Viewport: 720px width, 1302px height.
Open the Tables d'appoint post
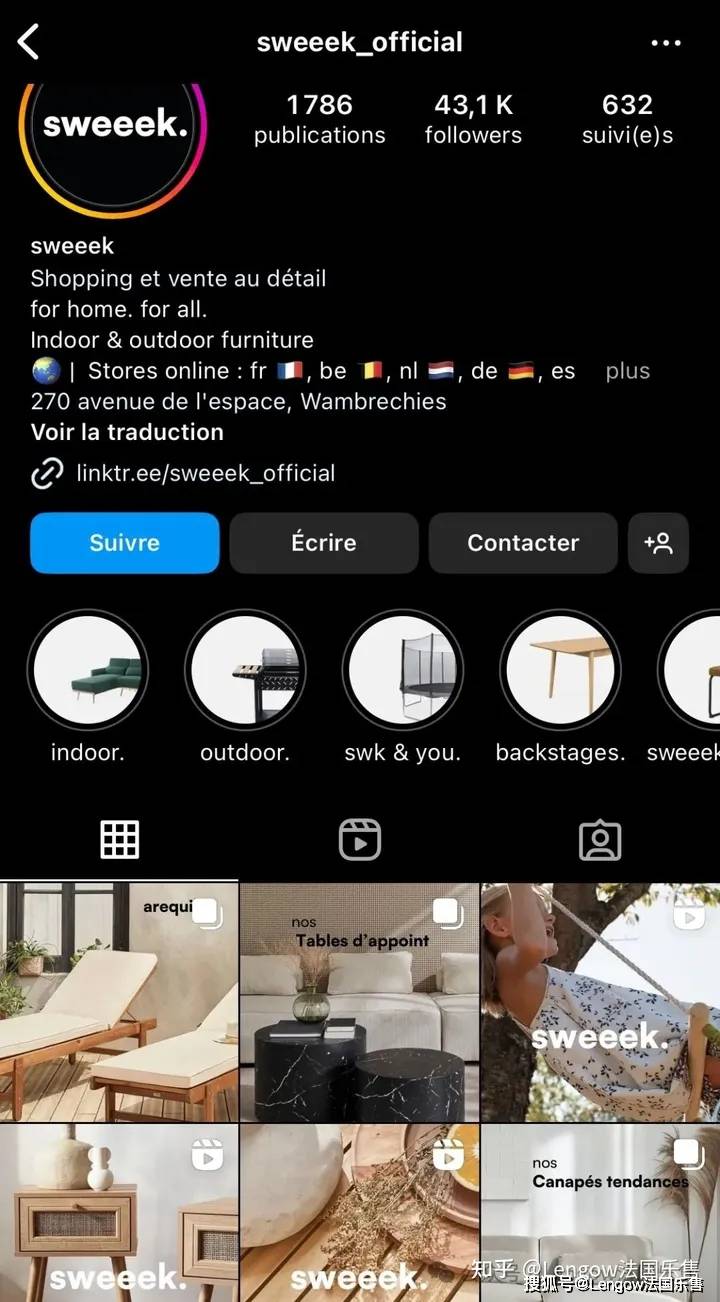pos(360,1002)
